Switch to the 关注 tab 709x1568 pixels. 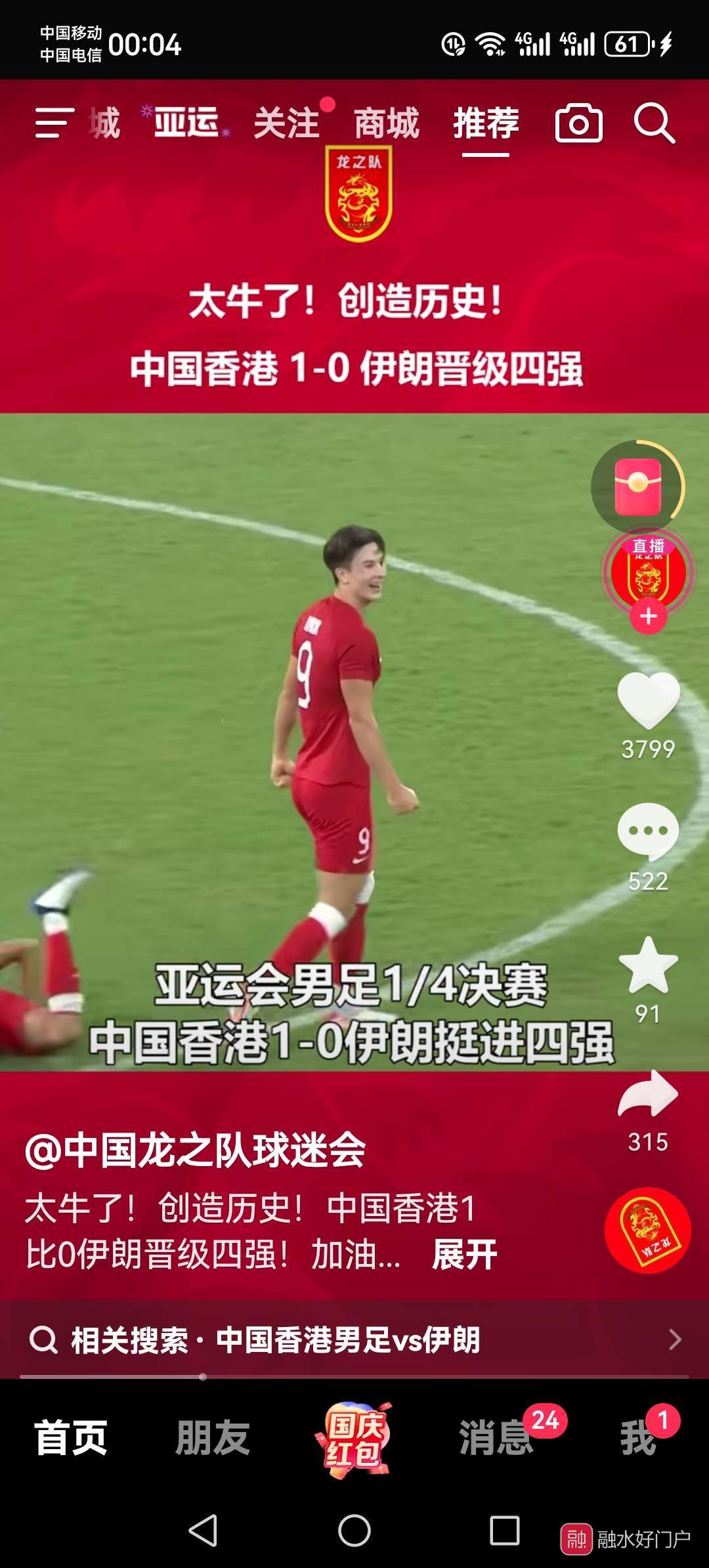[287, 123]
